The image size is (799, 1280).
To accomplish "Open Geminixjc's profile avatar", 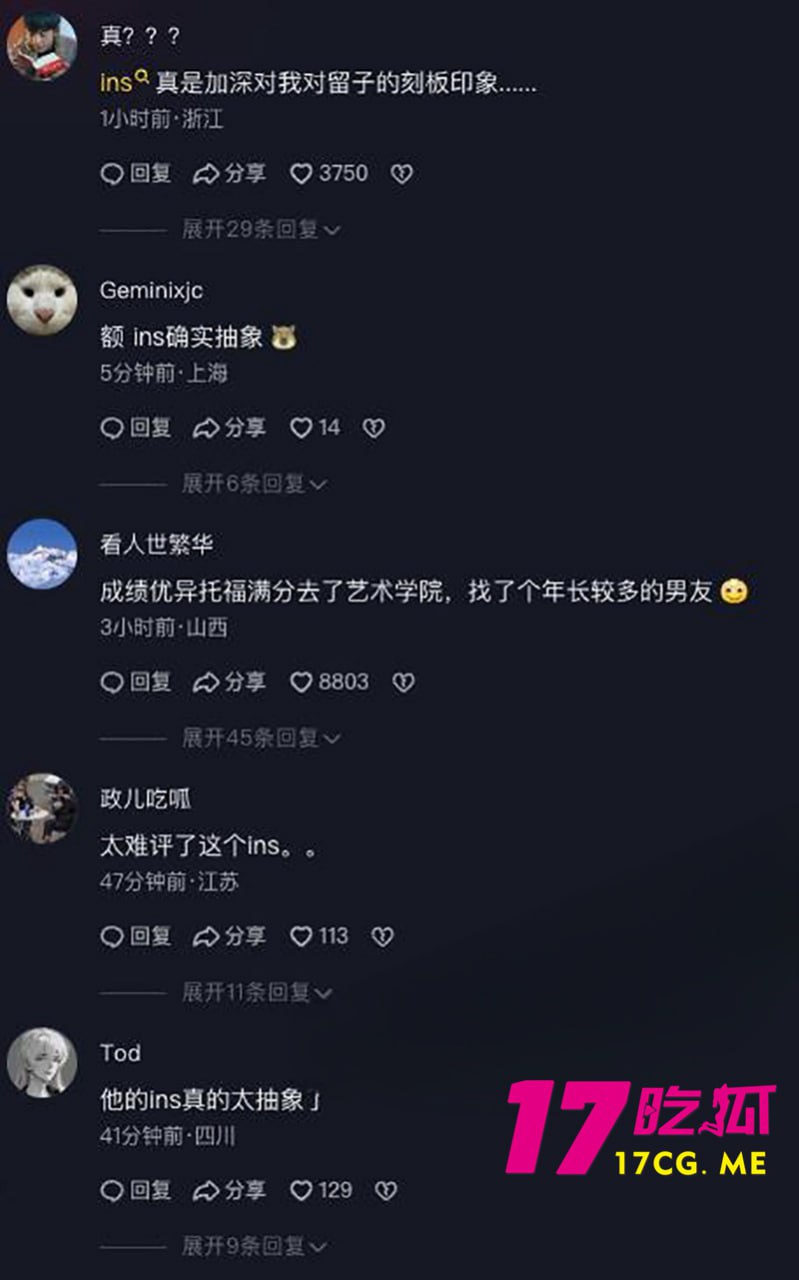I will 42,299.
